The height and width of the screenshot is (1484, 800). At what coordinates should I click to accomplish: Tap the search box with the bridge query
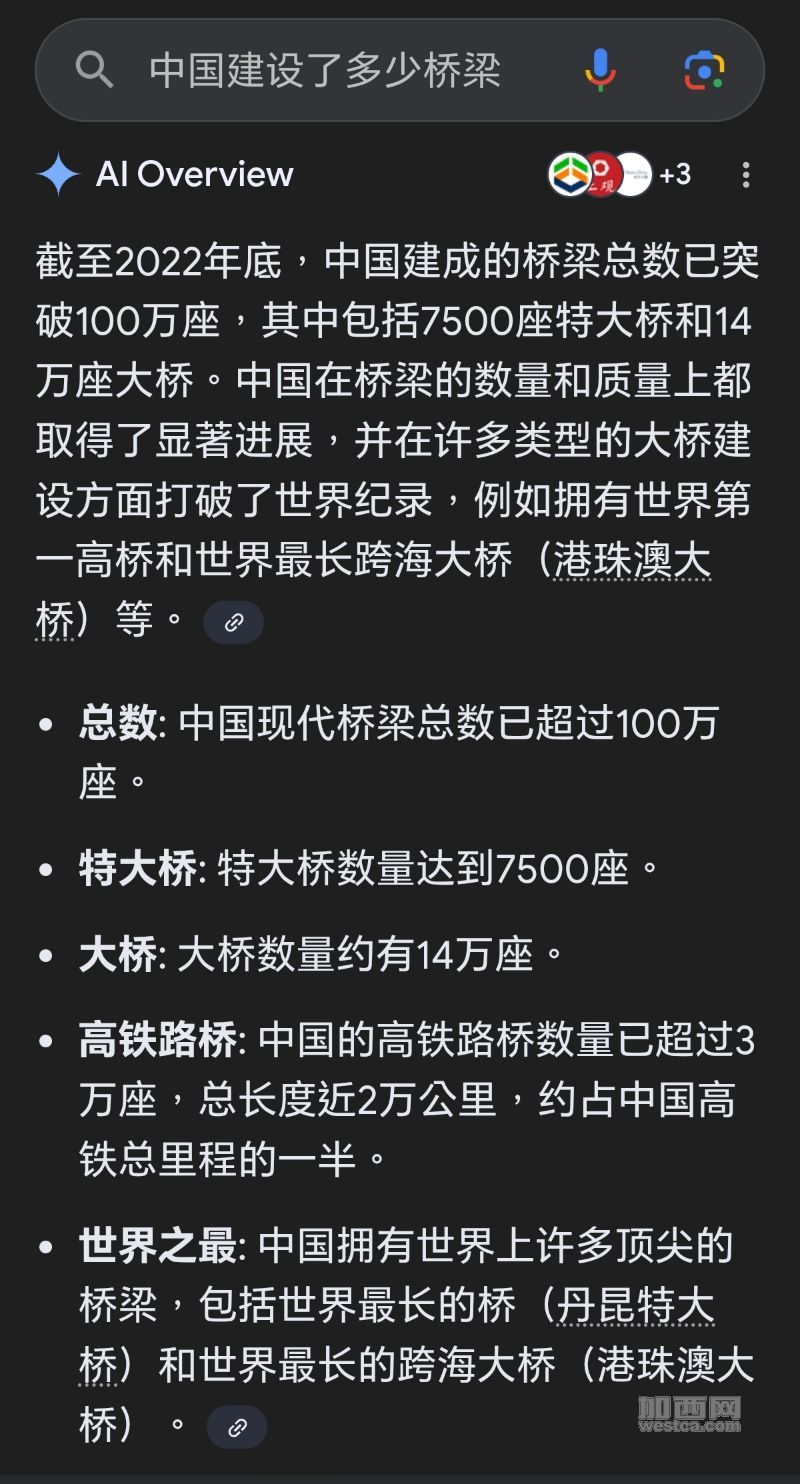pos(325,70)
